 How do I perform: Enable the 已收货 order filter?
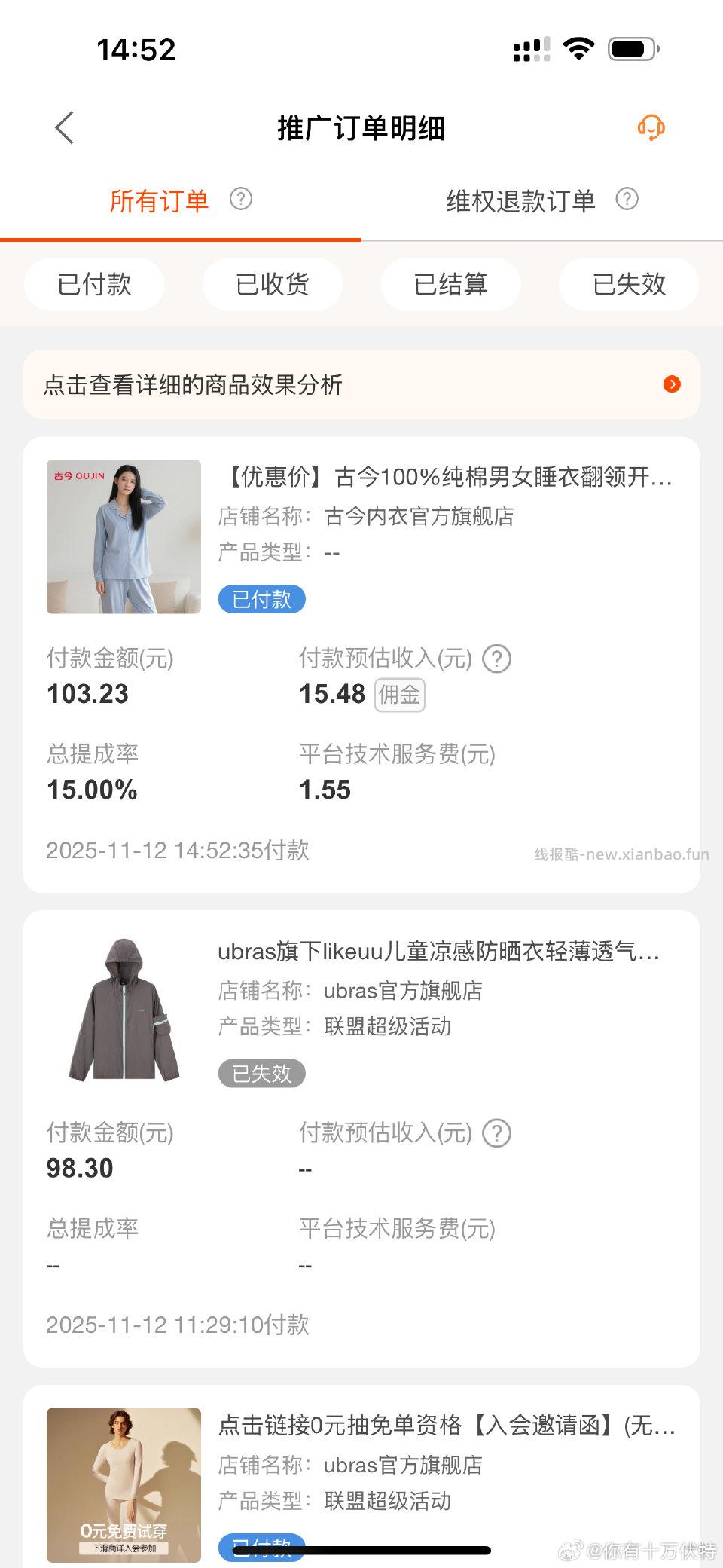tap(272, 284)
